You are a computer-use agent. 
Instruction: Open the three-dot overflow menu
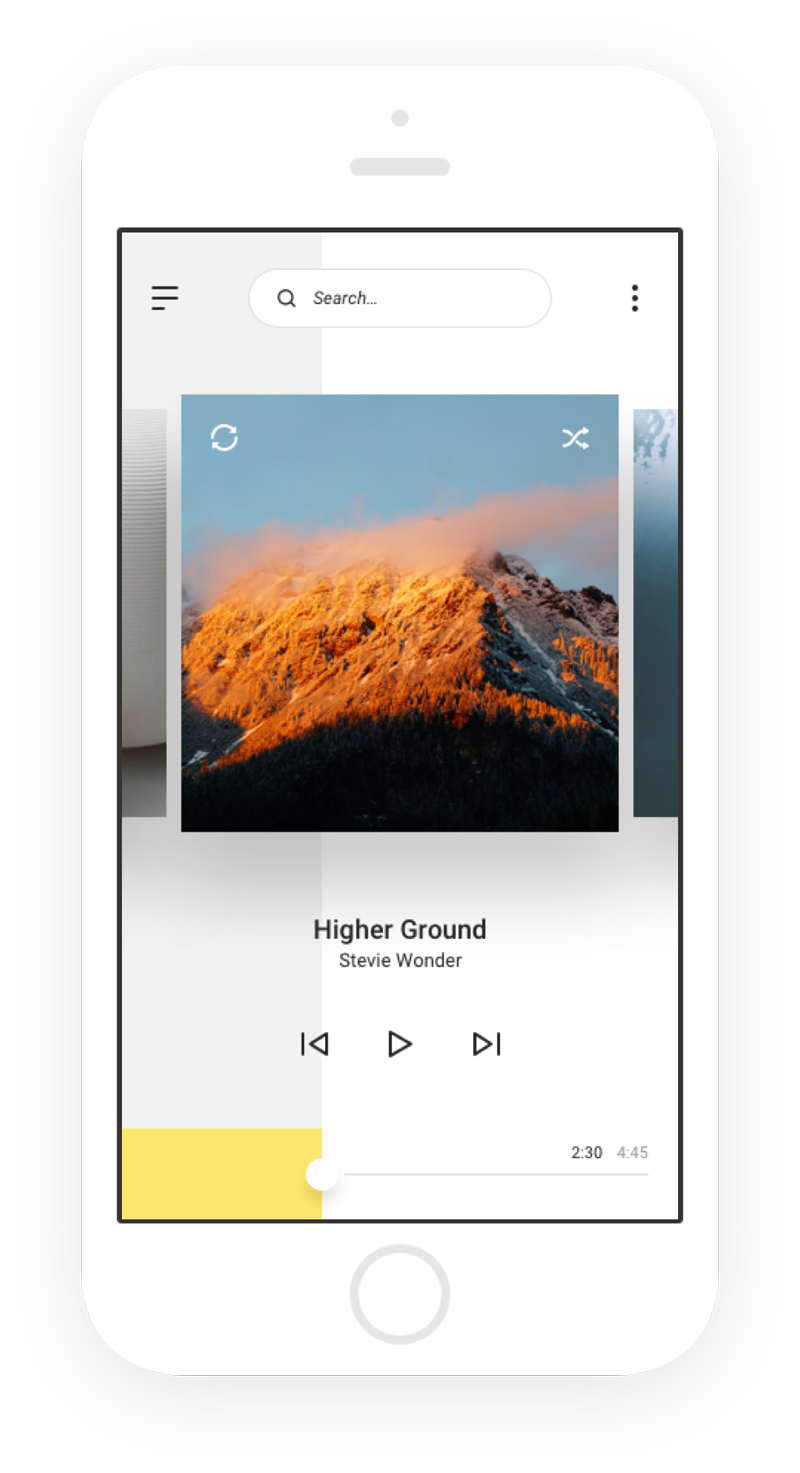pyautogui.click(x=634, y=298)
